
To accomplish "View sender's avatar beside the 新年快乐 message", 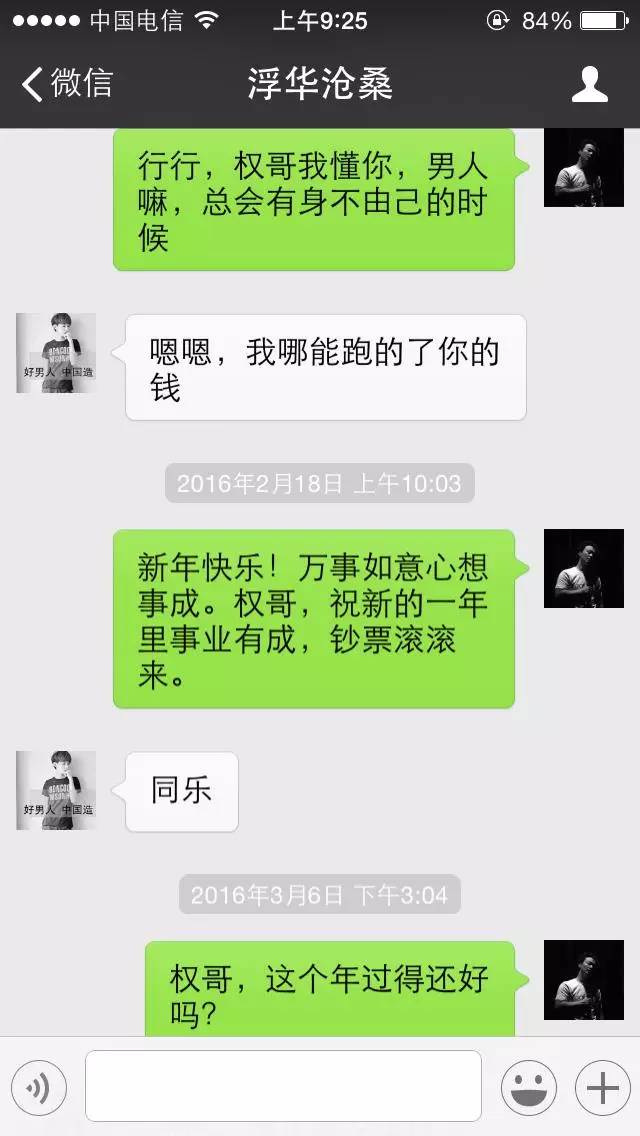I will point(584,568).
